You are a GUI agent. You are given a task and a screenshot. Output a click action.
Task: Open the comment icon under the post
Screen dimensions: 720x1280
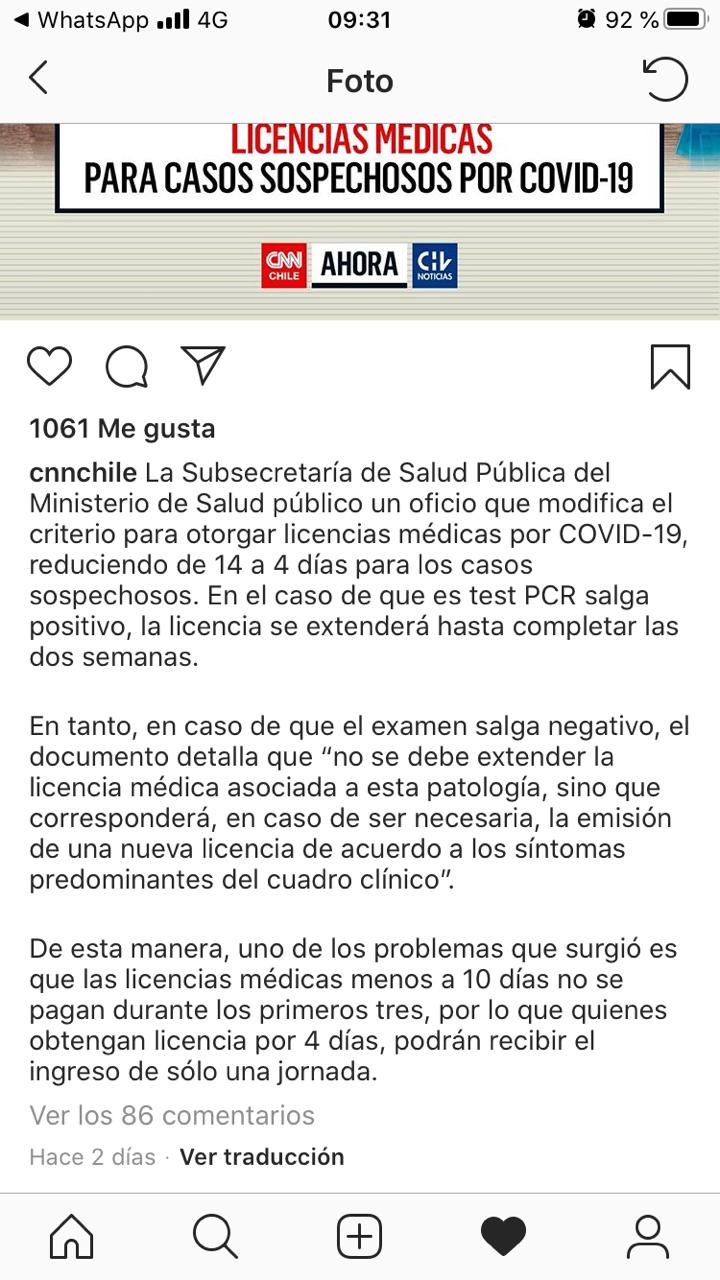point(127,366)
